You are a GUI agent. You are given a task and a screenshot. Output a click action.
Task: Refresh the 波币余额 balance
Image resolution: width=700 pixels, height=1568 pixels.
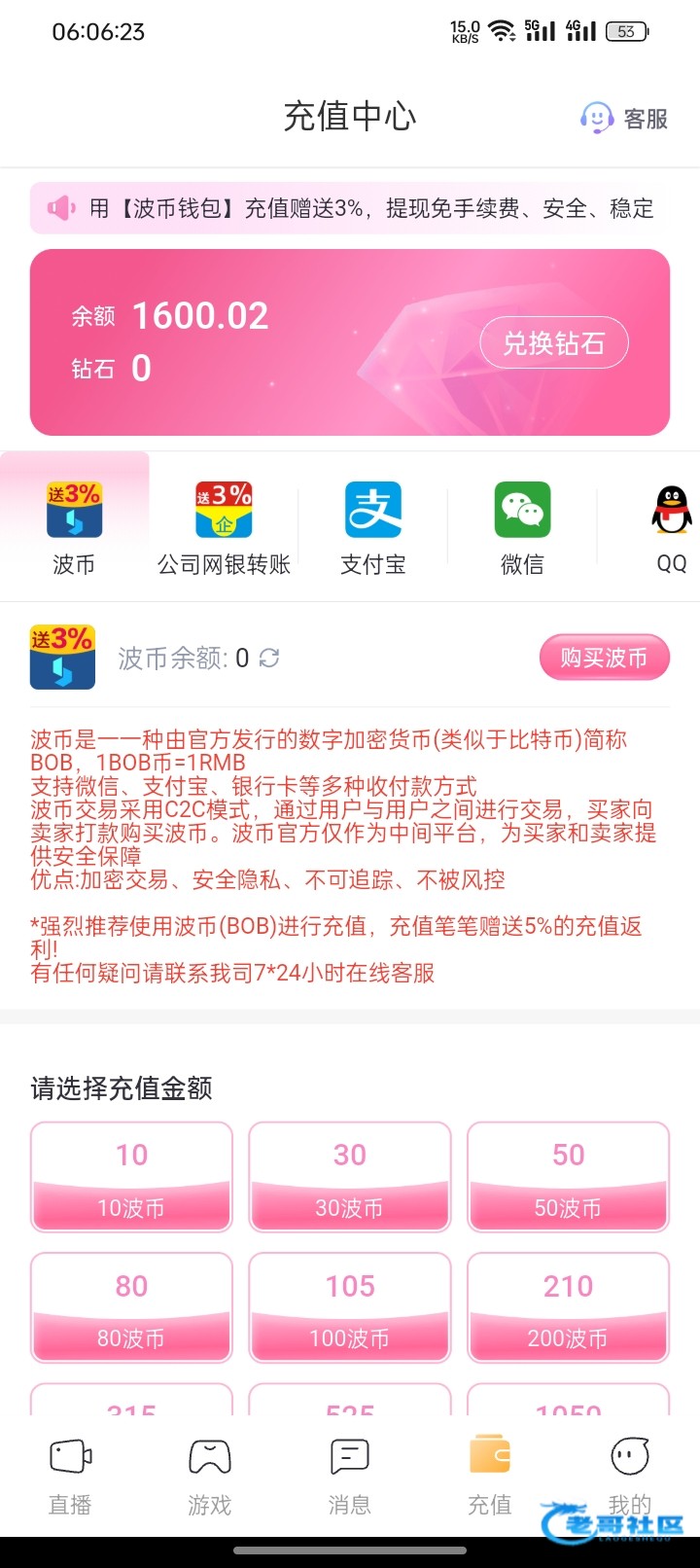tap(269, 659)
